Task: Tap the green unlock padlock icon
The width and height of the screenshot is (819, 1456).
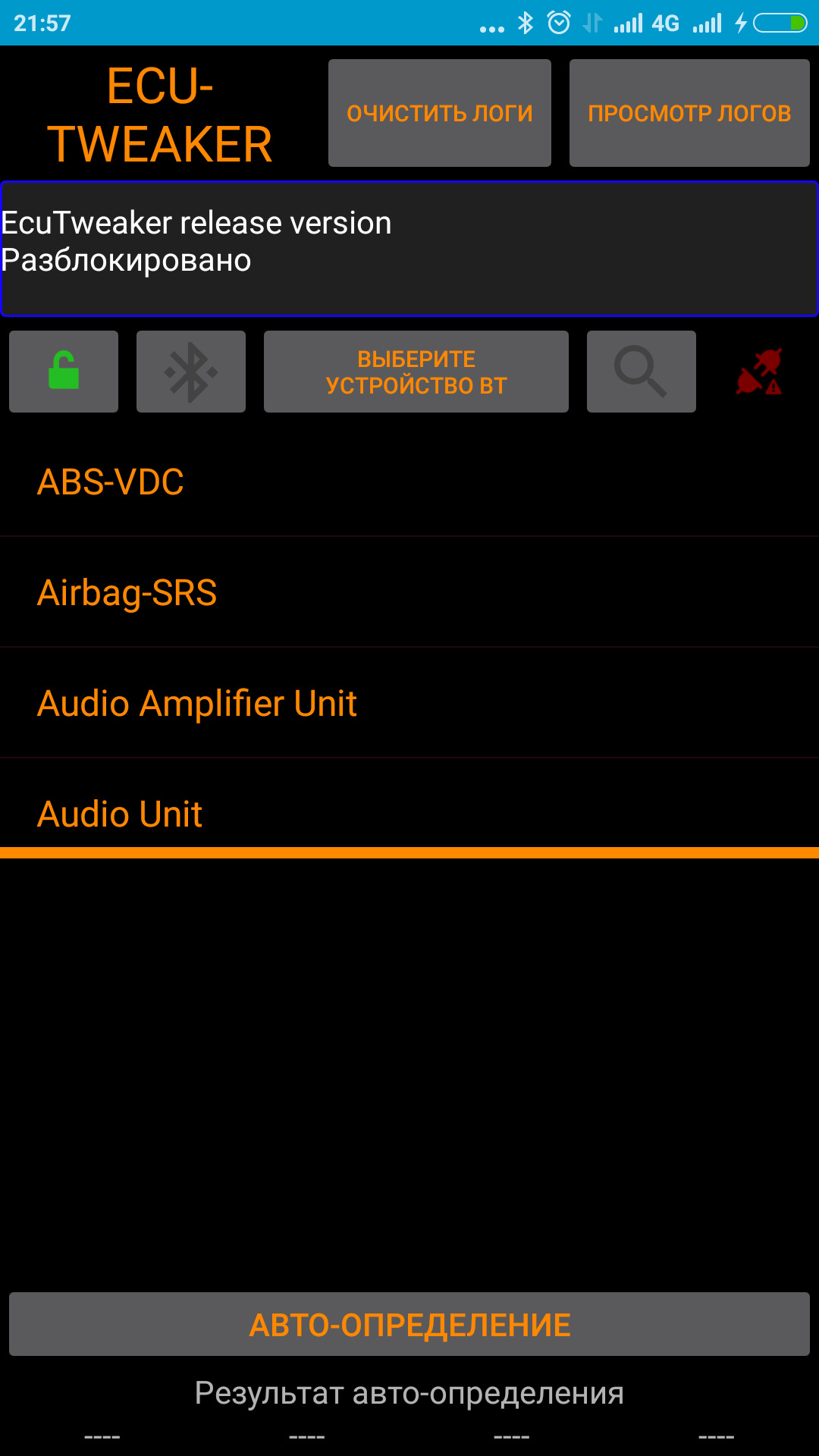Action: (x=64, y=372)
